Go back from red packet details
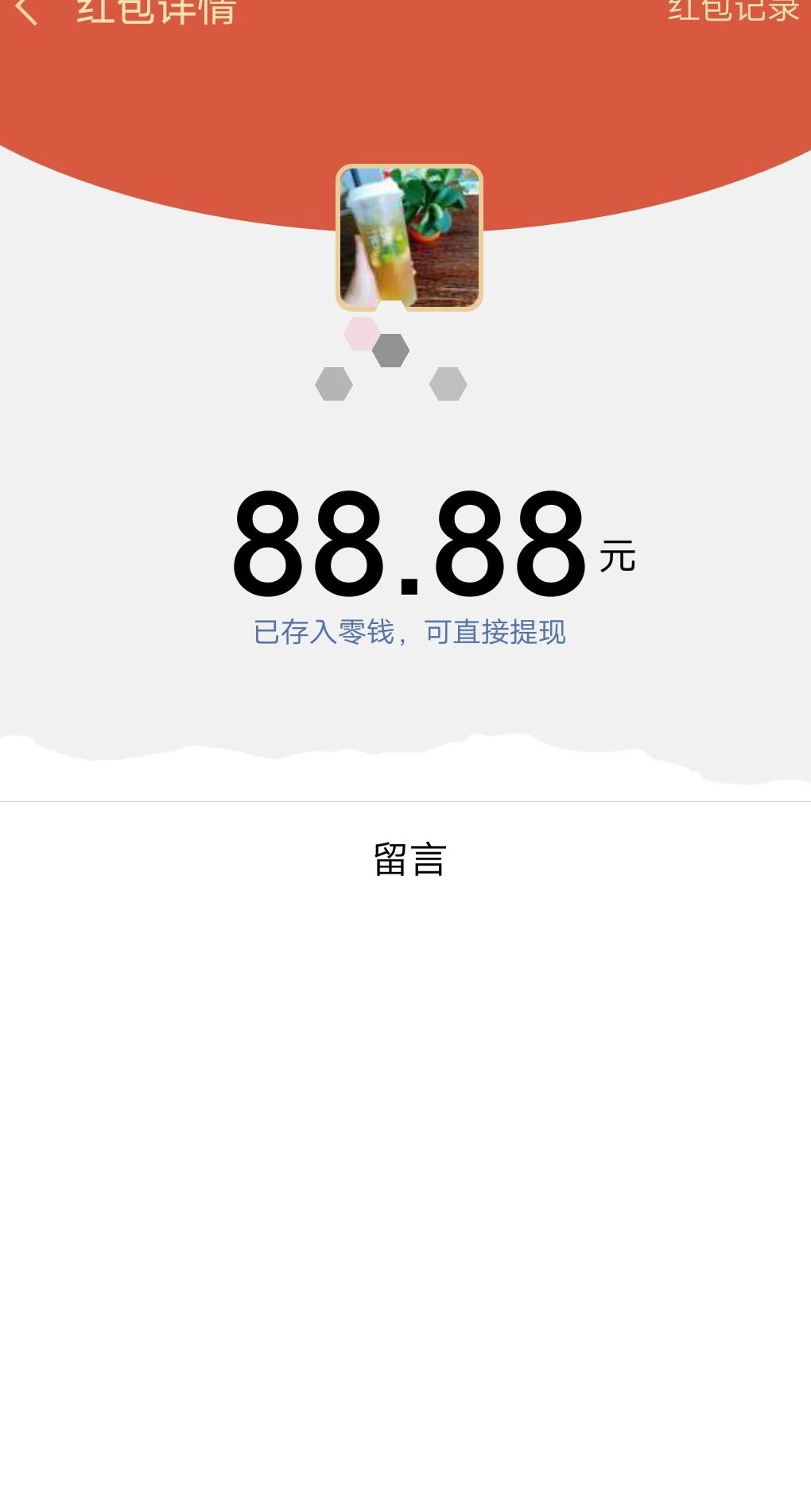The image size is (811, 1512). (x=27, y=11)
